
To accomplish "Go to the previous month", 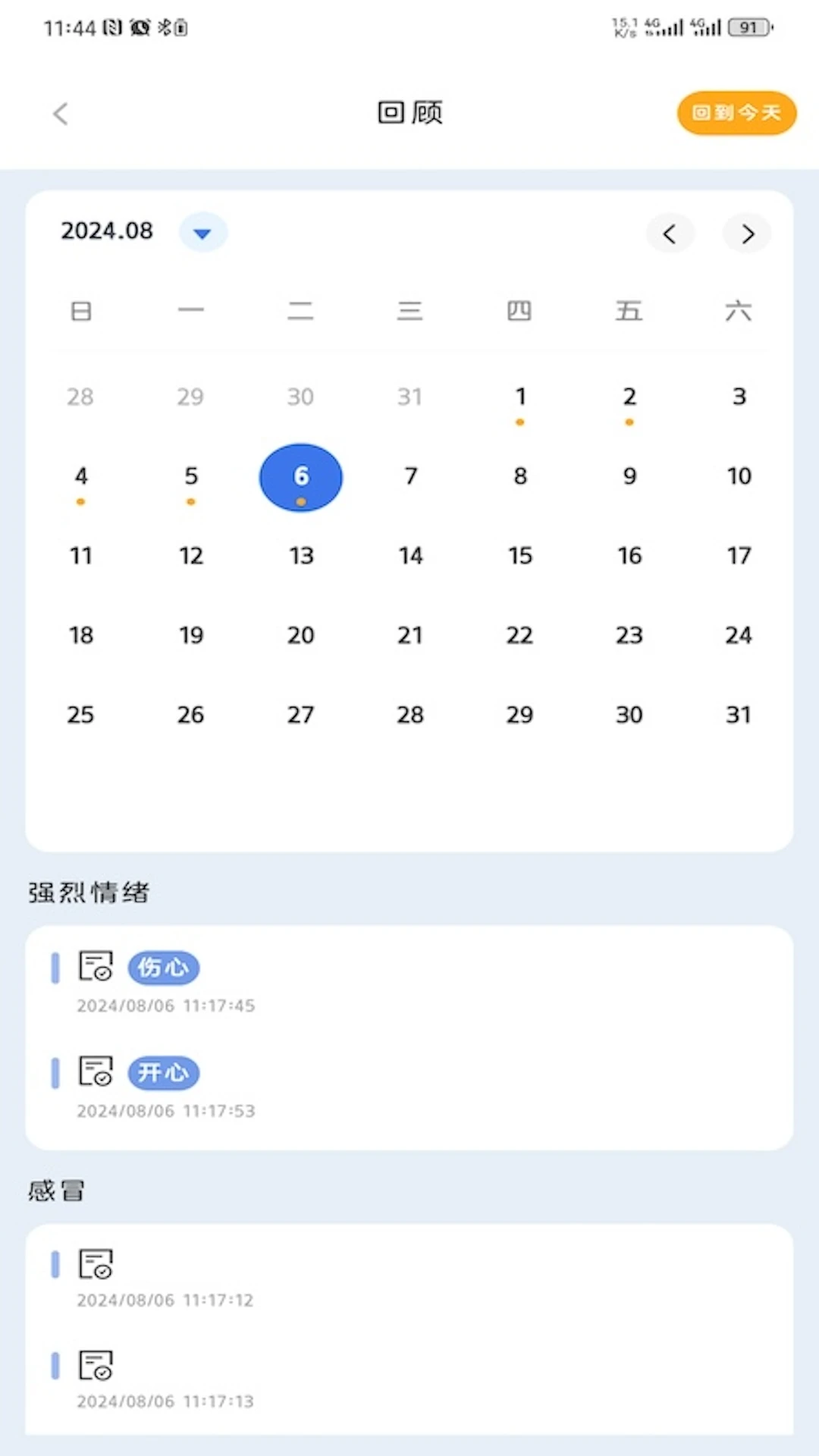I will [670, 234].
